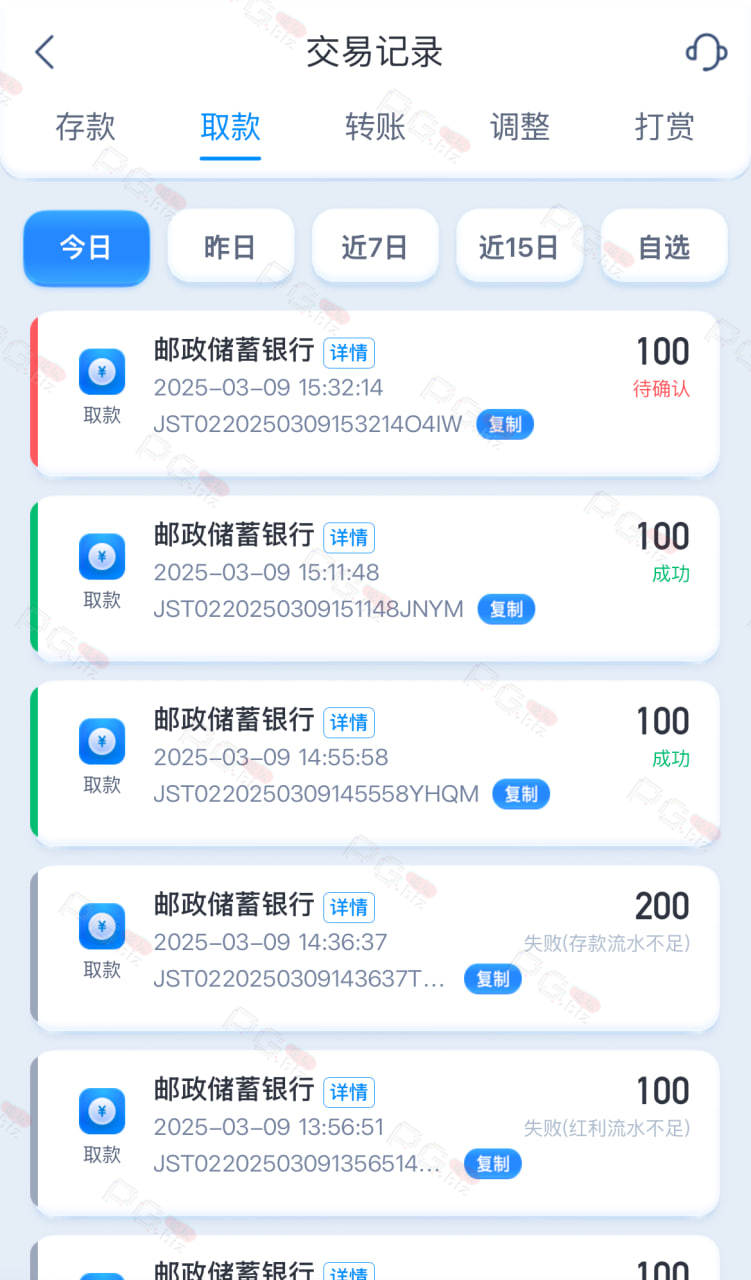The image size is (751, 1280).
Task: Go back using the top-left arrow
Action: (x=44, y=52)
